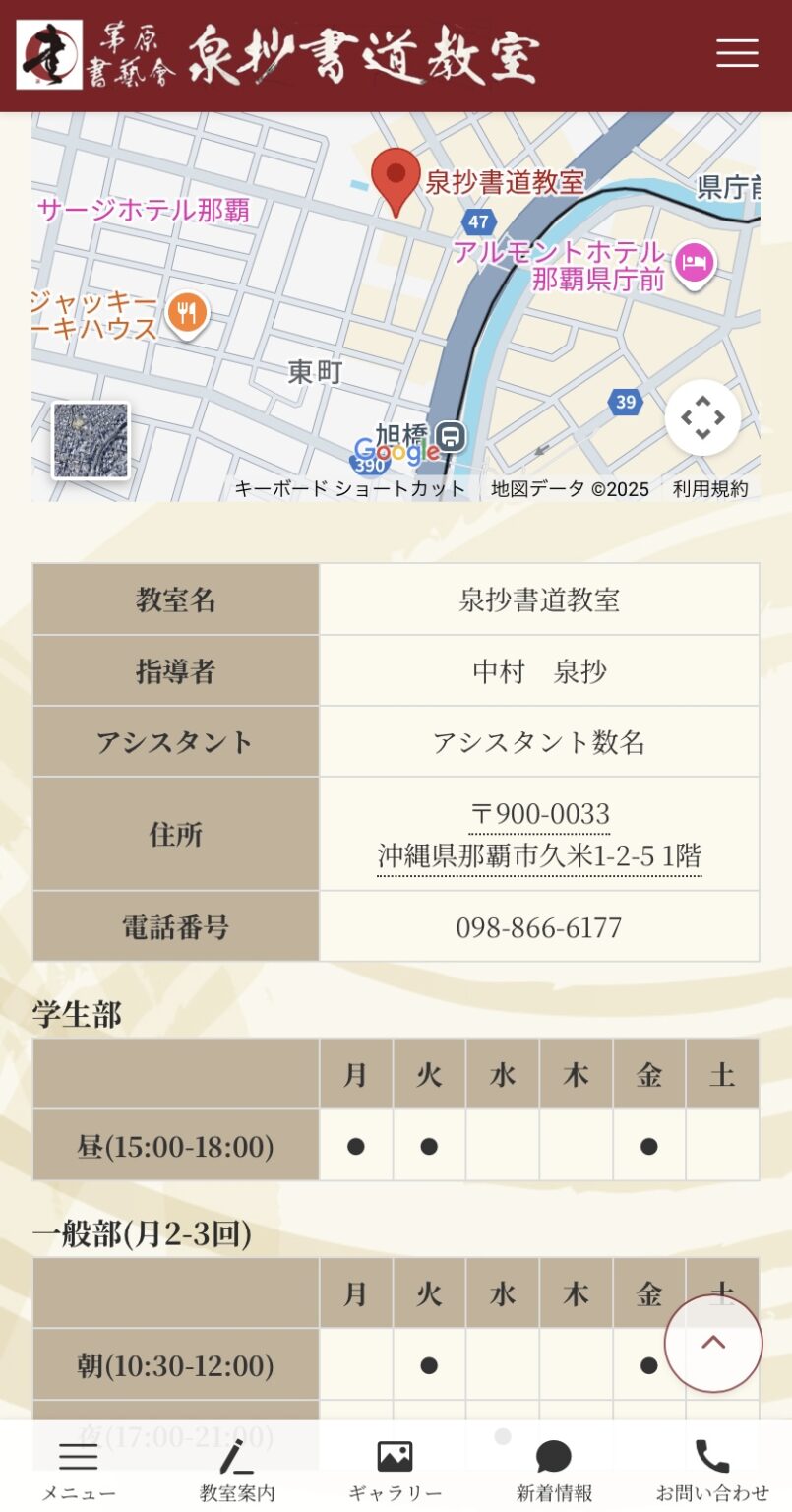The height and width of the screenshot is (1512, 792).
Task: Click キーボード ショートカット on the map
Action: coord(351,488)
